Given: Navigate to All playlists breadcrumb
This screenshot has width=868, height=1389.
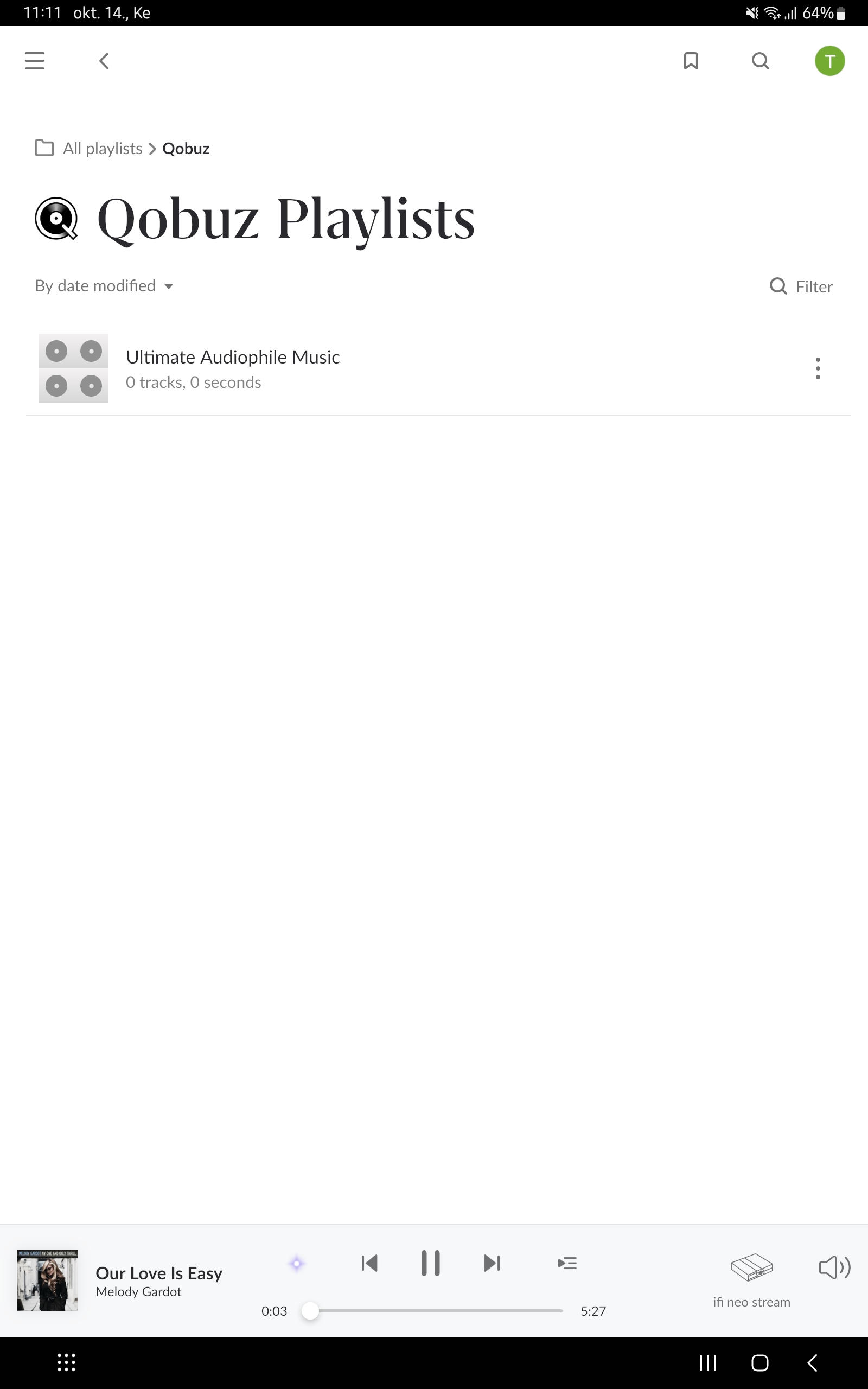Looking at the screenshot, I should pyautogui.click(x=102, y=149).
